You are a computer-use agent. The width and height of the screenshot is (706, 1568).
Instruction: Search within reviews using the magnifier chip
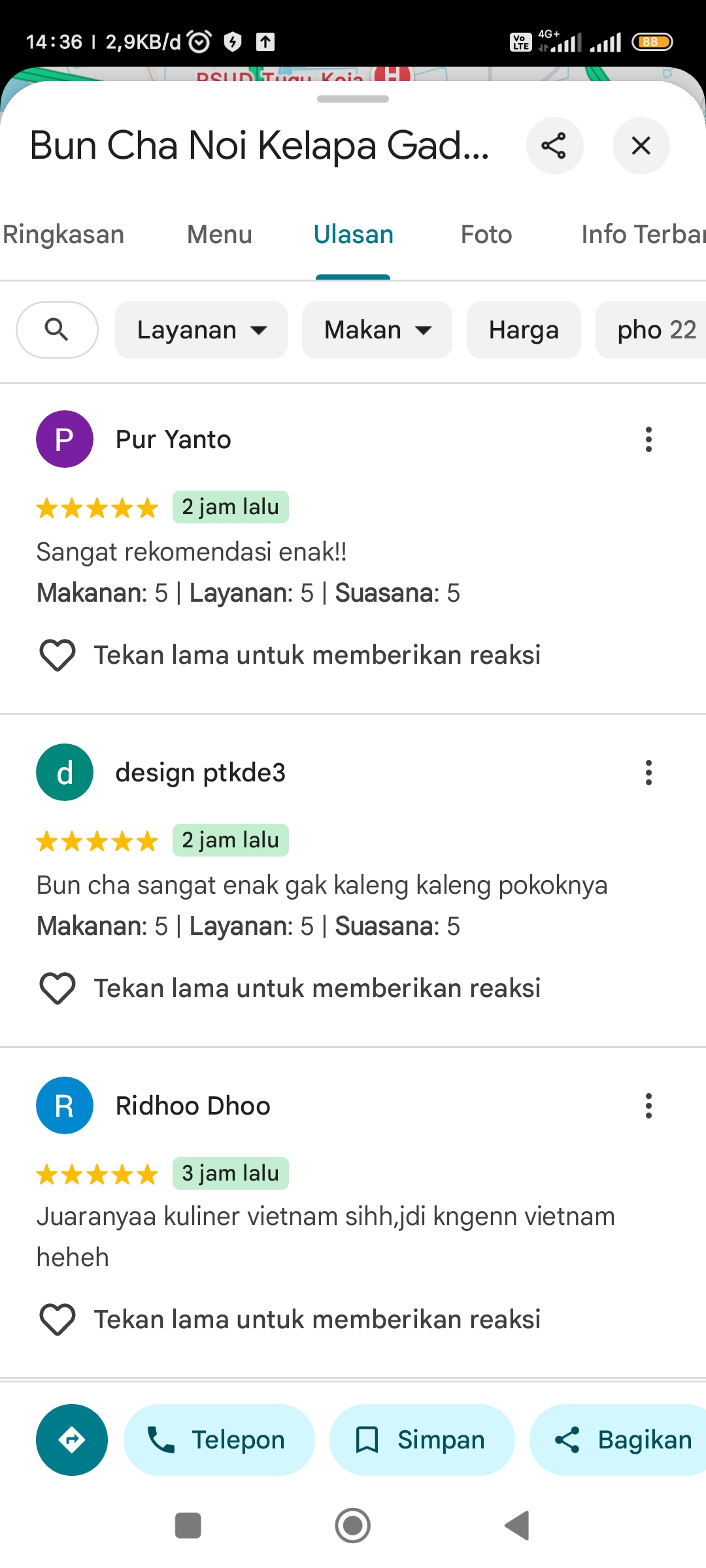[57, 330]
